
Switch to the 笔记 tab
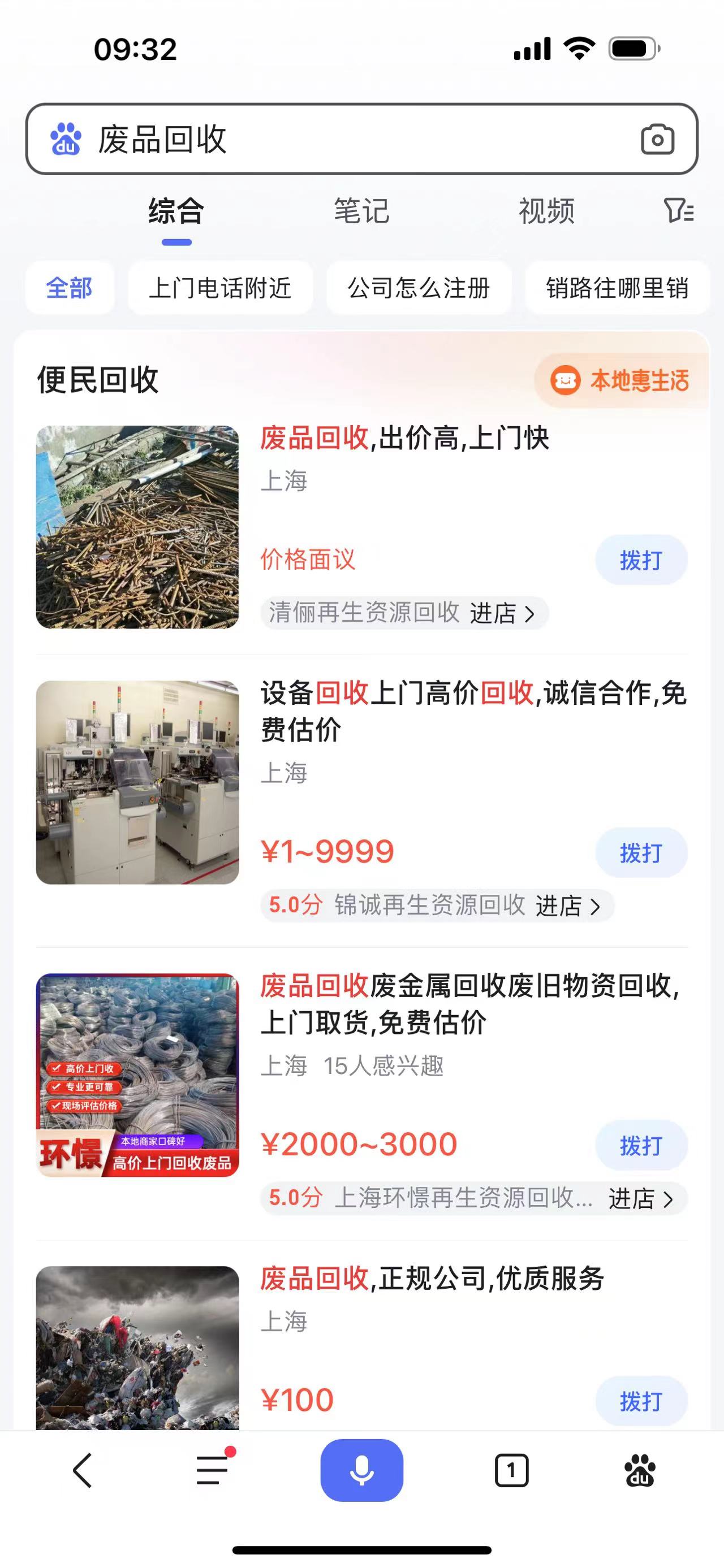361,211
